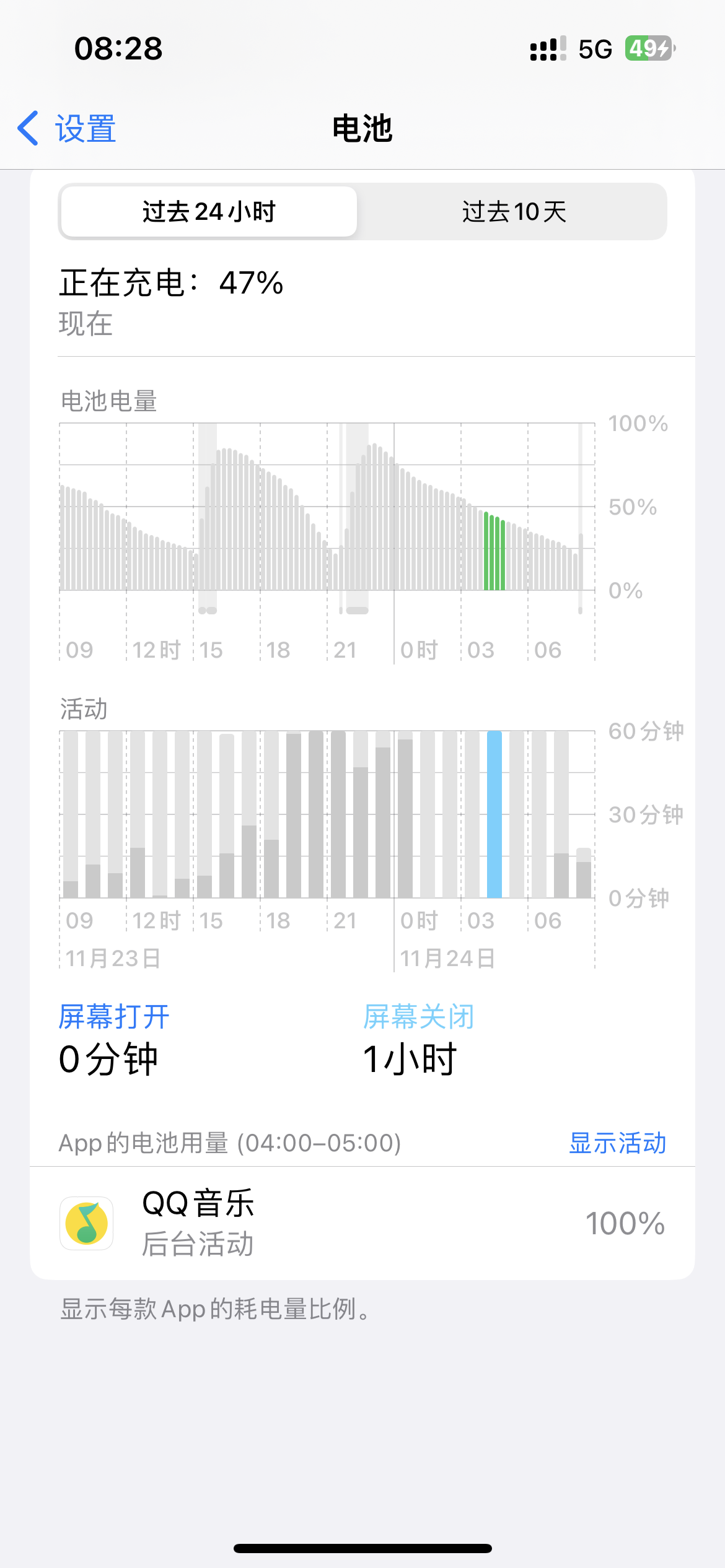The image size is (725, 1568).
Task: Go back to 设置
Action: (x=67, y=129)
